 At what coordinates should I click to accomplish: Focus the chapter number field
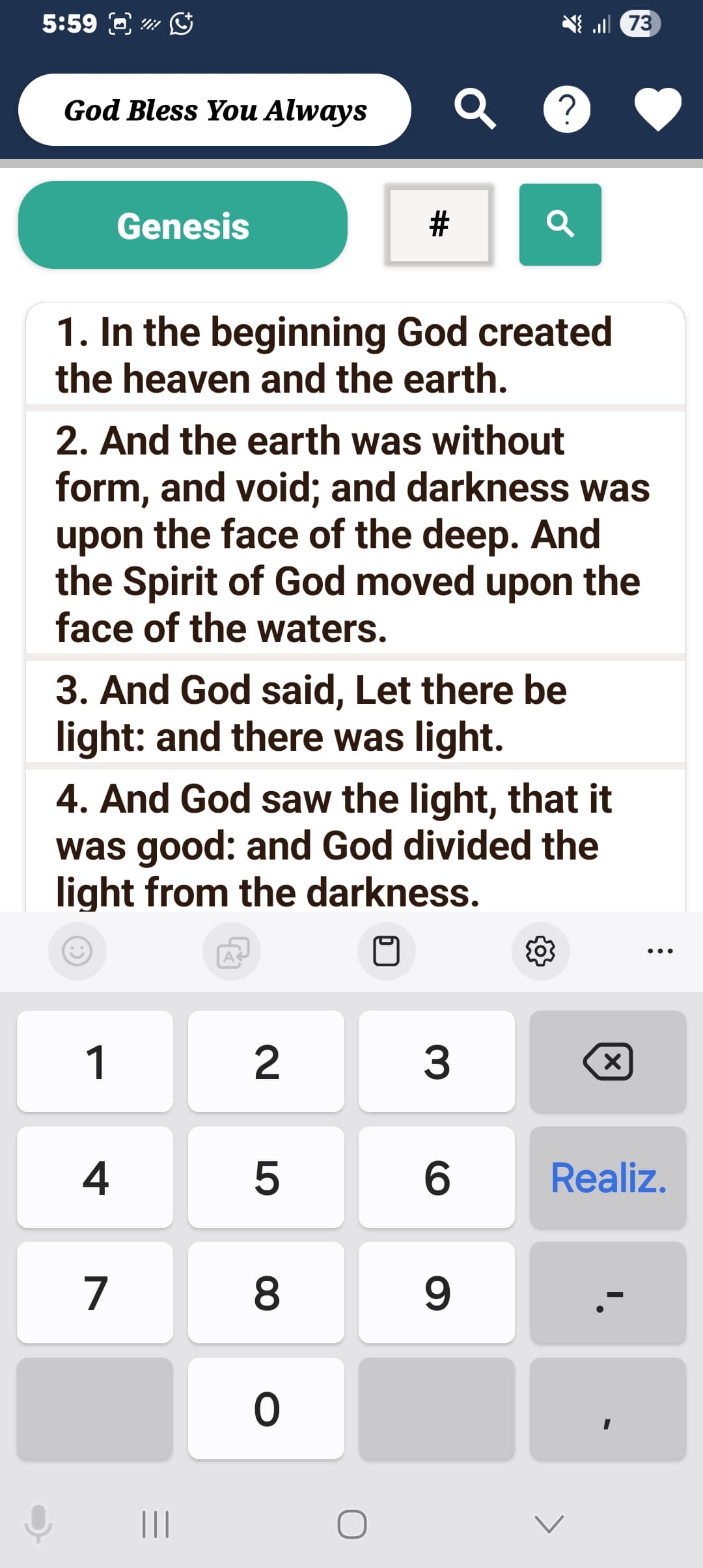pyautogui.click(x=439, y=225)
